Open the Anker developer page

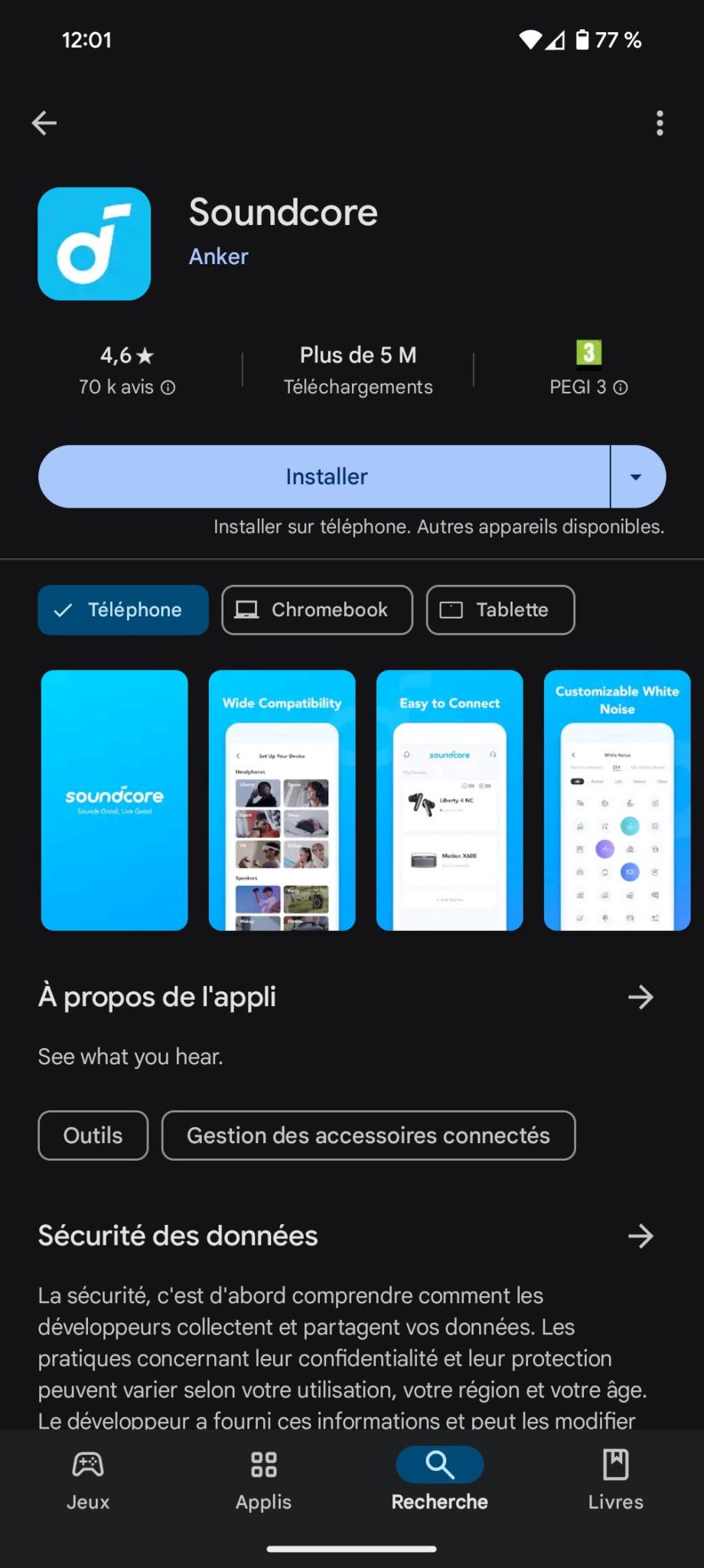tap(219, 256)
